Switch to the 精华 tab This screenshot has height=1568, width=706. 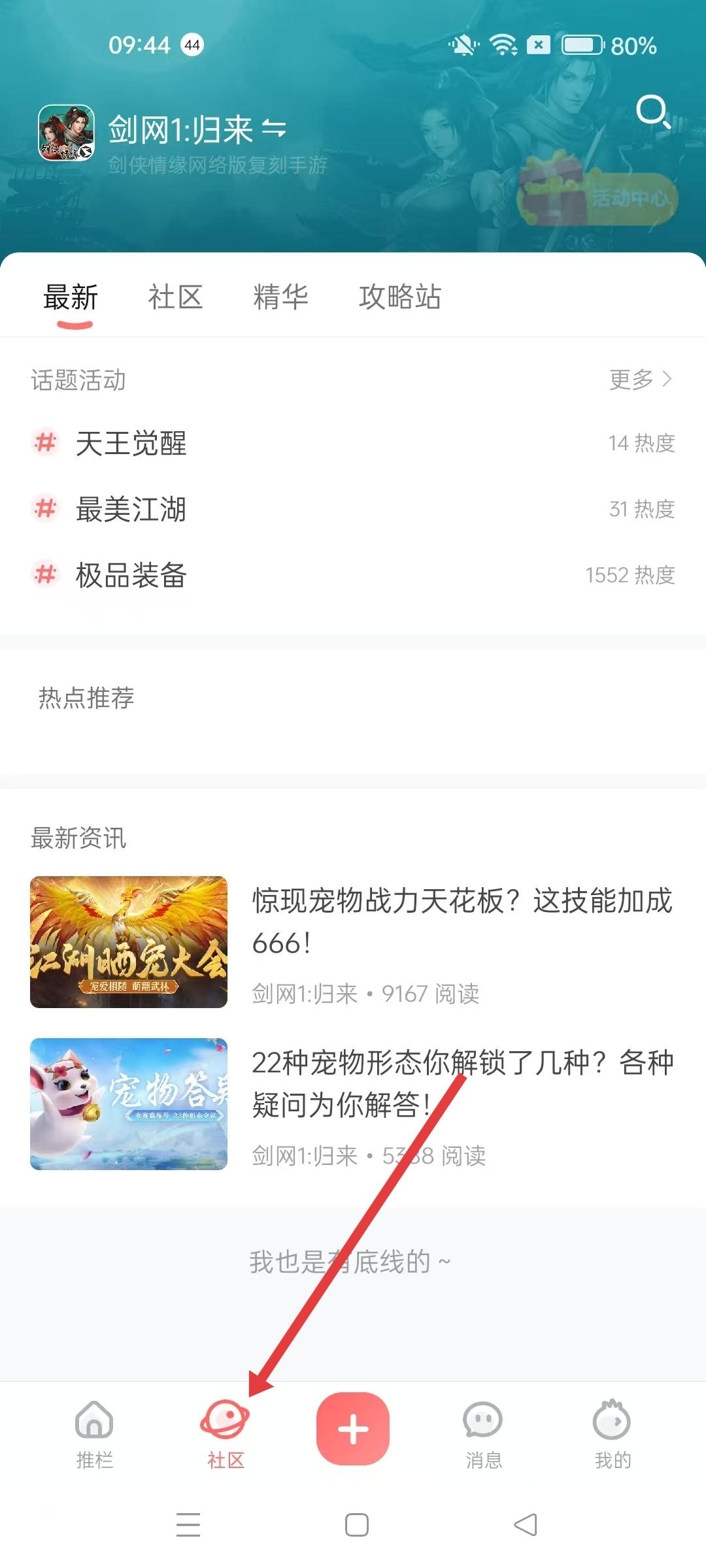click(280, 297)
